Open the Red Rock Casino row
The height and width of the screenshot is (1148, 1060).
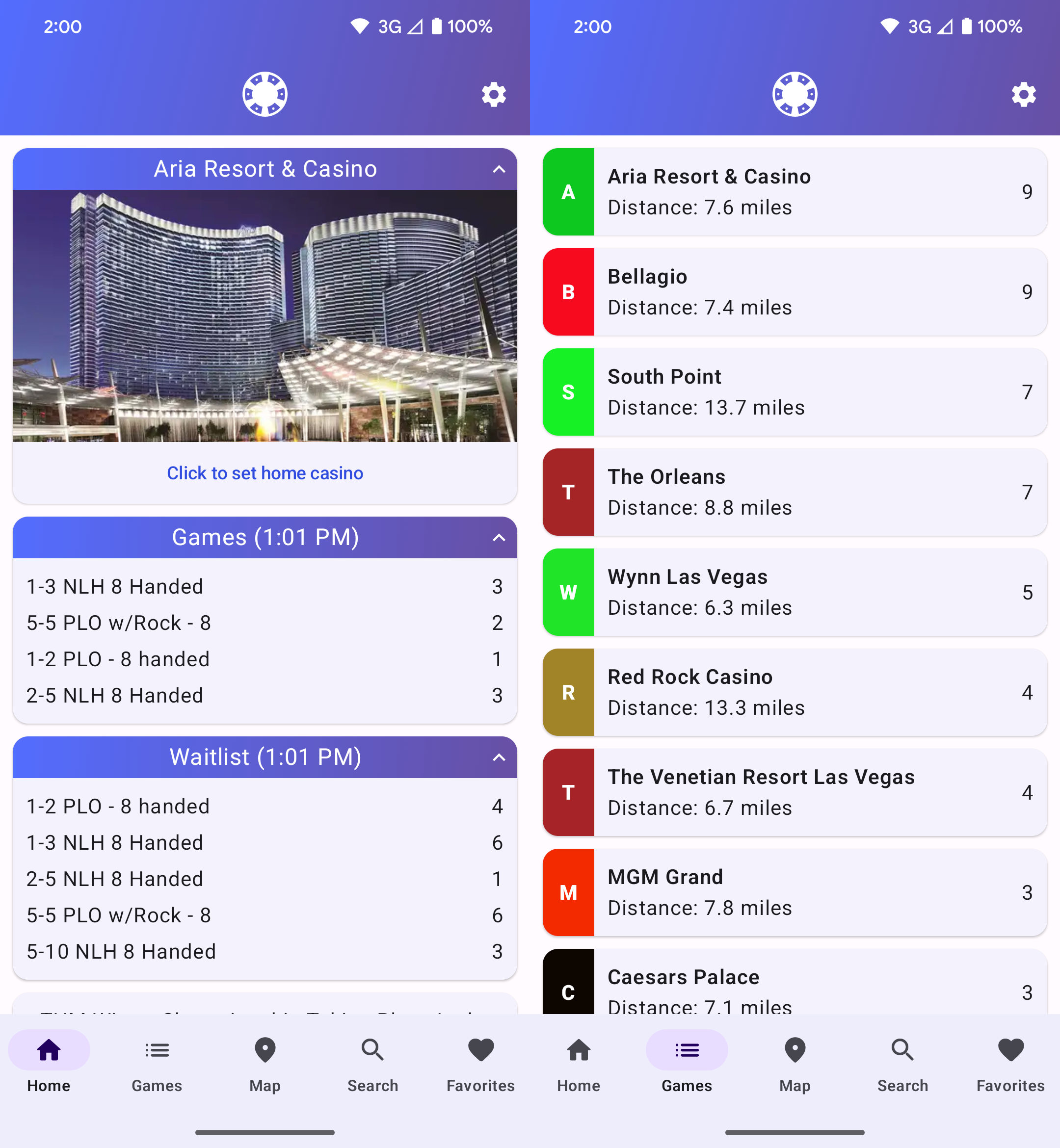pyautogui.click(x=795, y=692)
